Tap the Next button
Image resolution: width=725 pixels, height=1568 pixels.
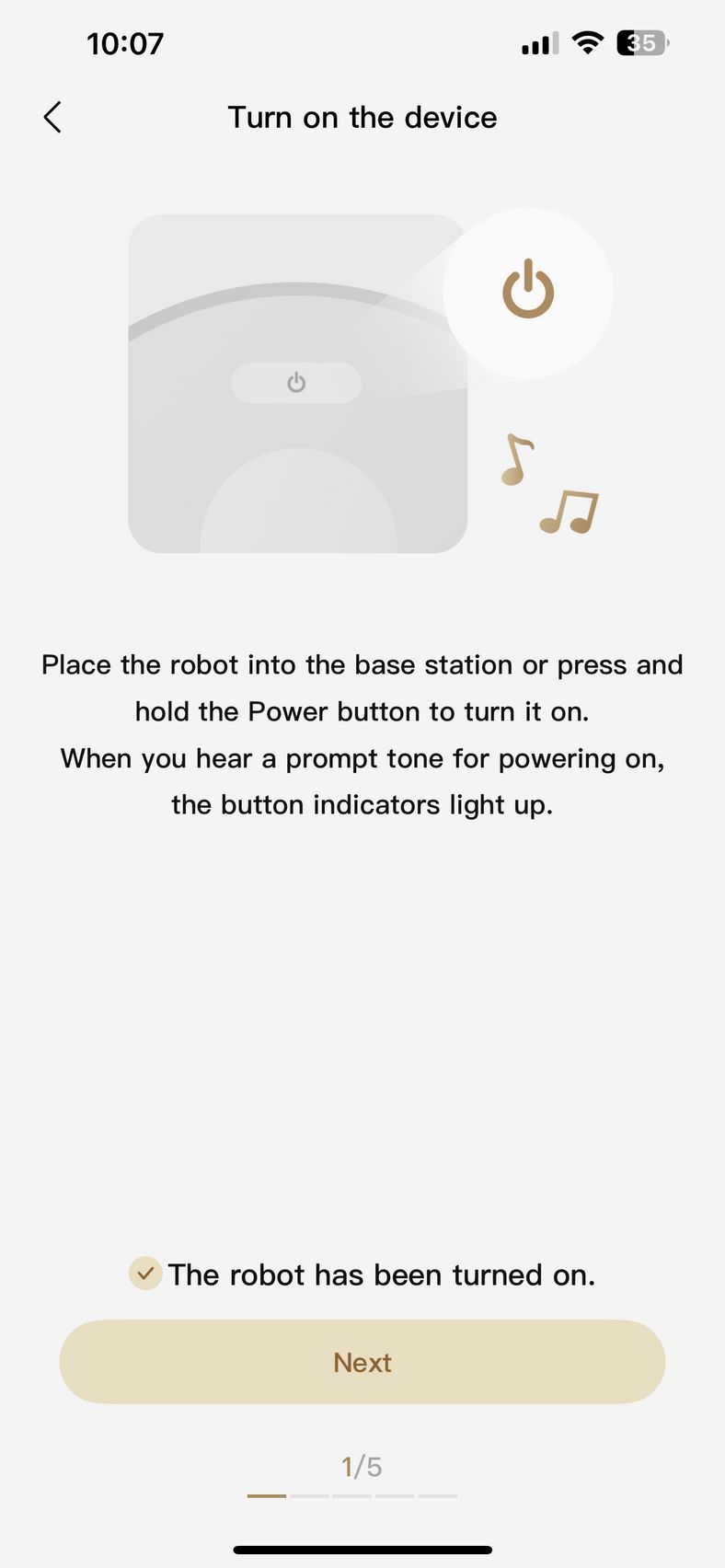[362, 1362]
